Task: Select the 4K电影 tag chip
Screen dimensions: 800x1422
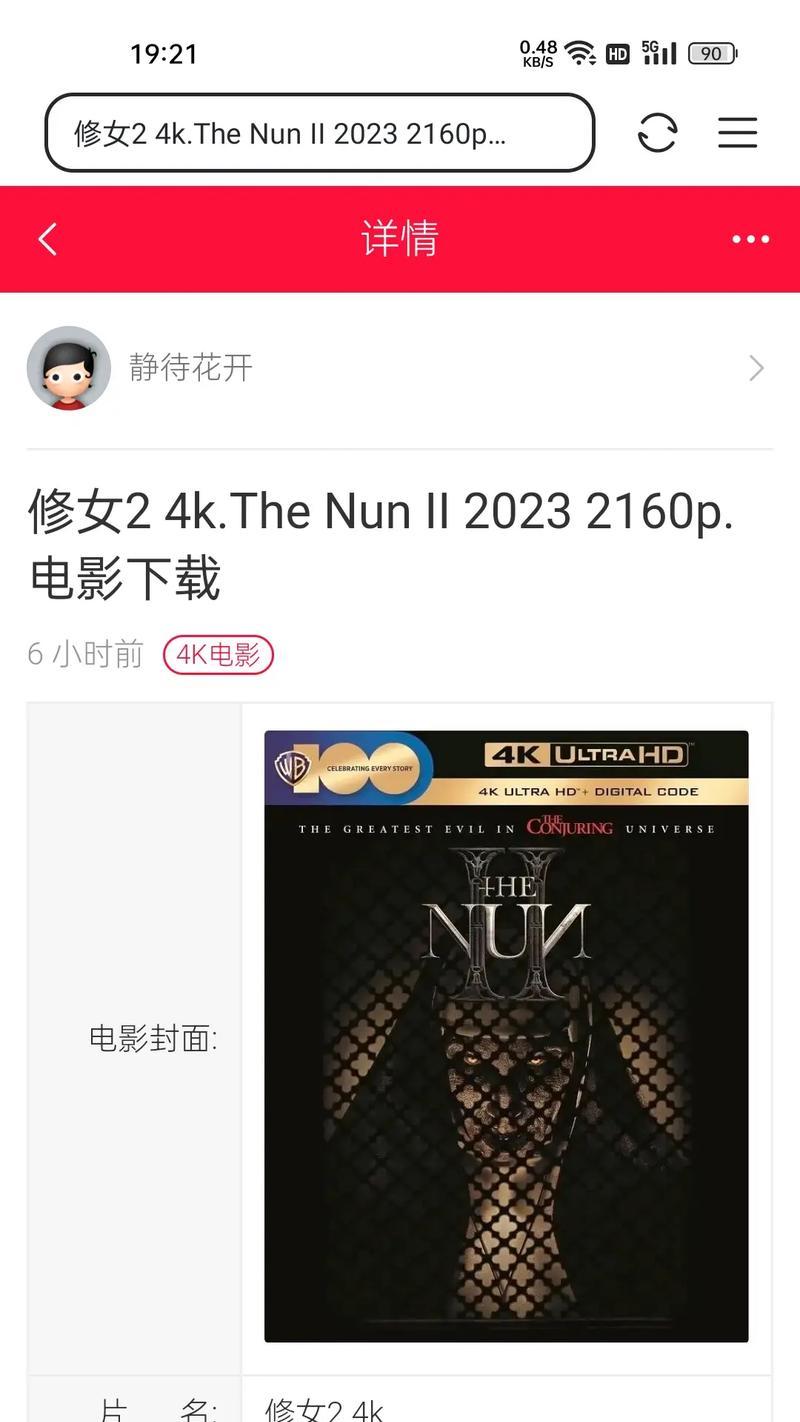Action: pos(218,655)
